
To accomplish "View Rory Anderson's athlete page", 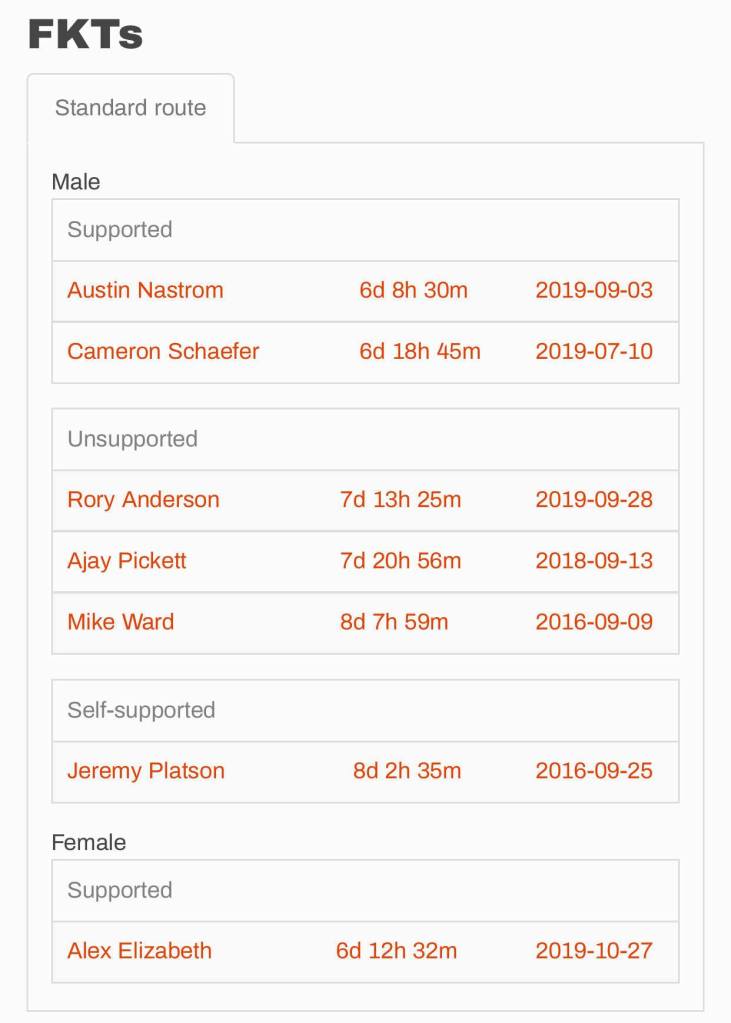I will (143, 500).
